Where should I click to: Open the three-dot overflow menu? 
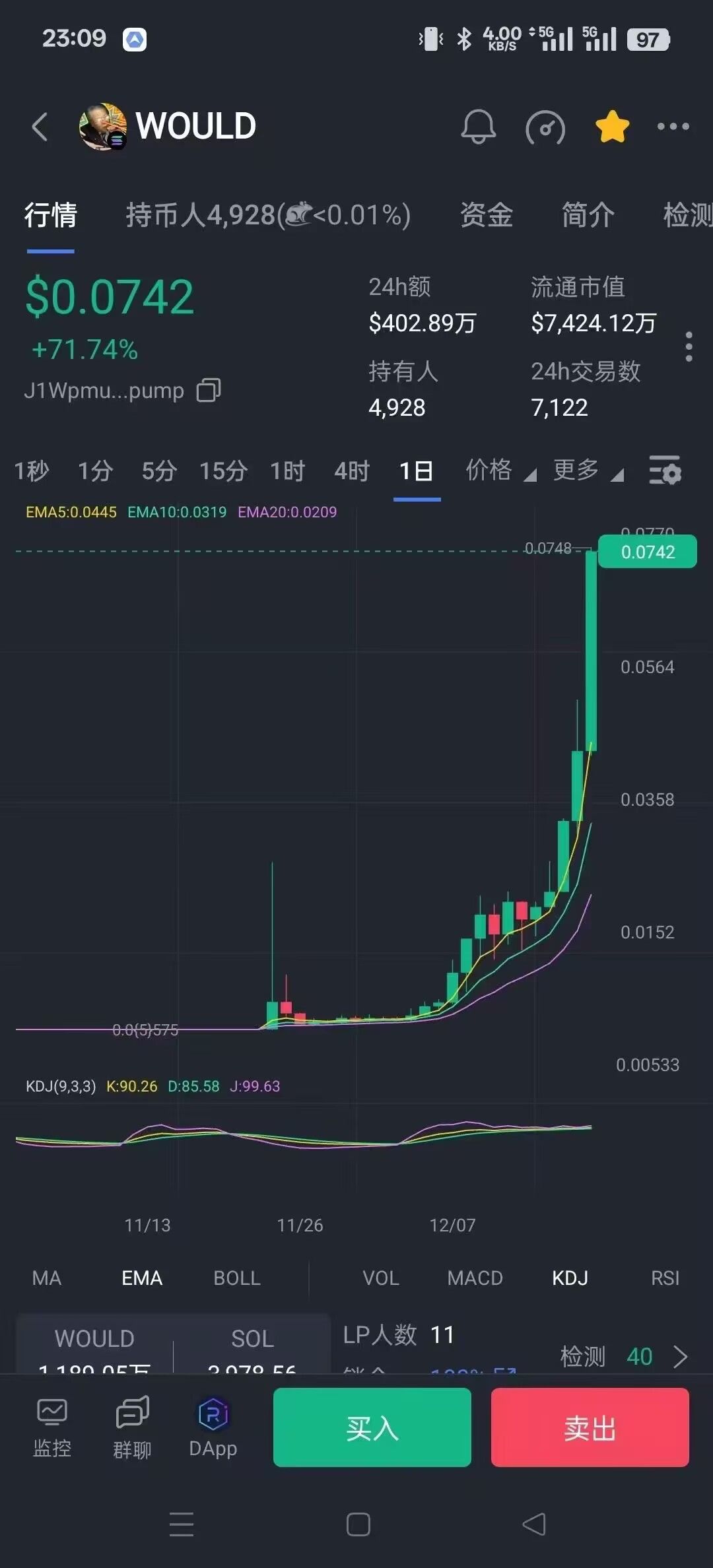coord(673,127)
